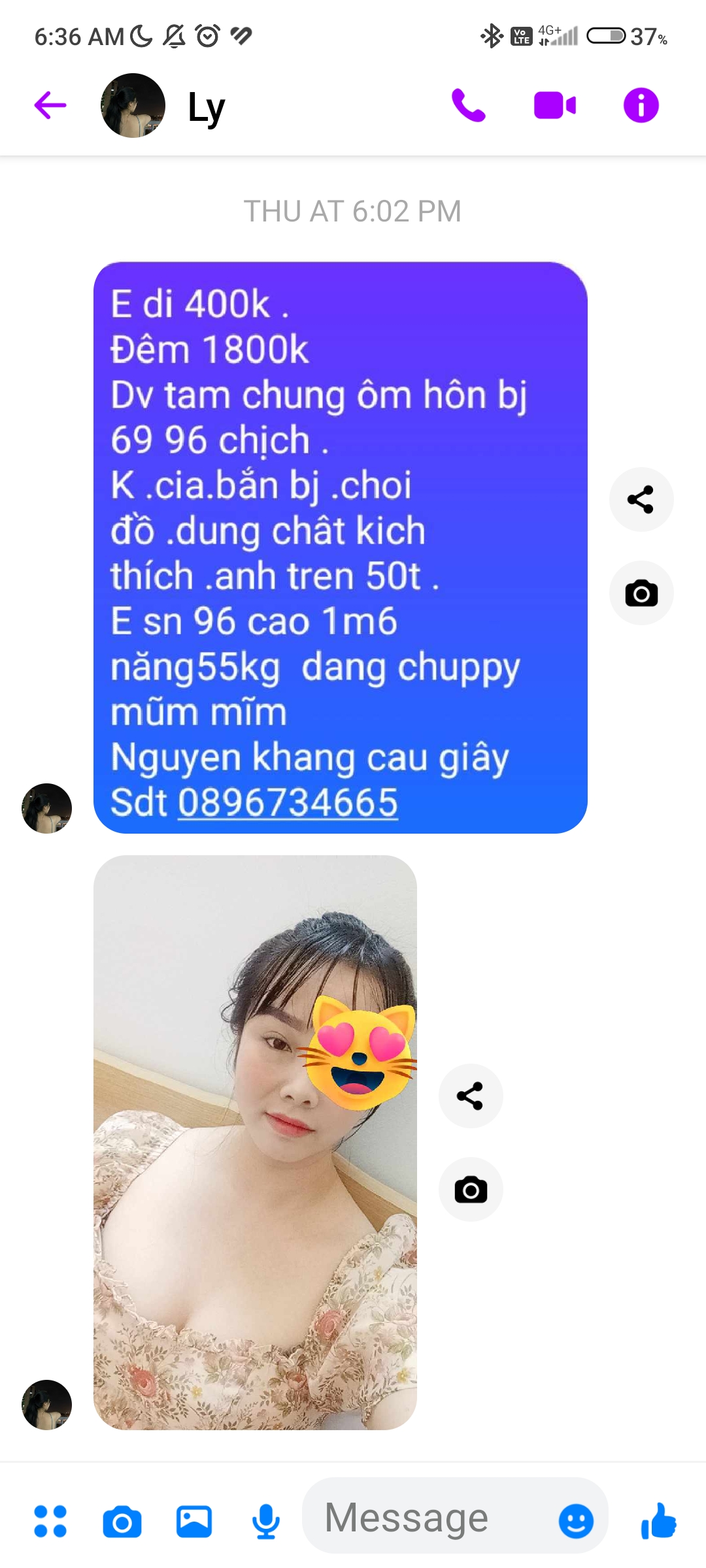Tap camera icon beside the text screenshot
706x1568 pixels.
[x=641, y=593]
